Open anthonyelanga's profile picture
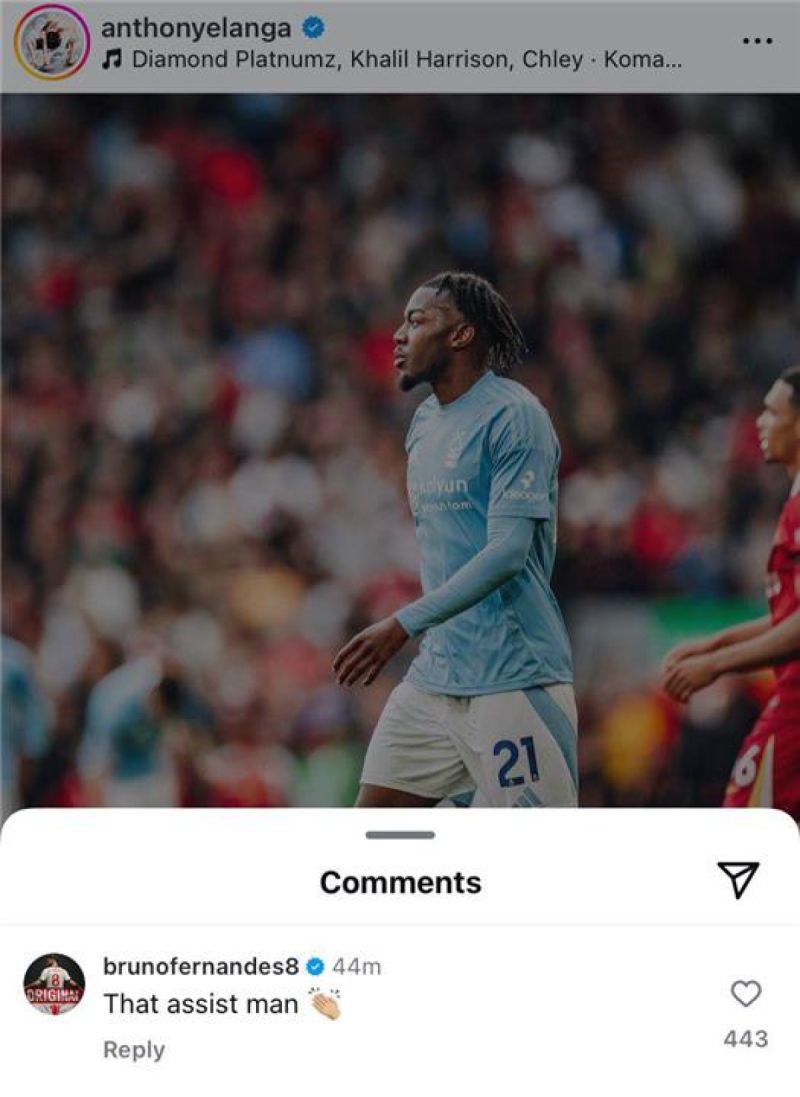The height and width of the screenshot is (1097, 800). (x=52, y=42)
